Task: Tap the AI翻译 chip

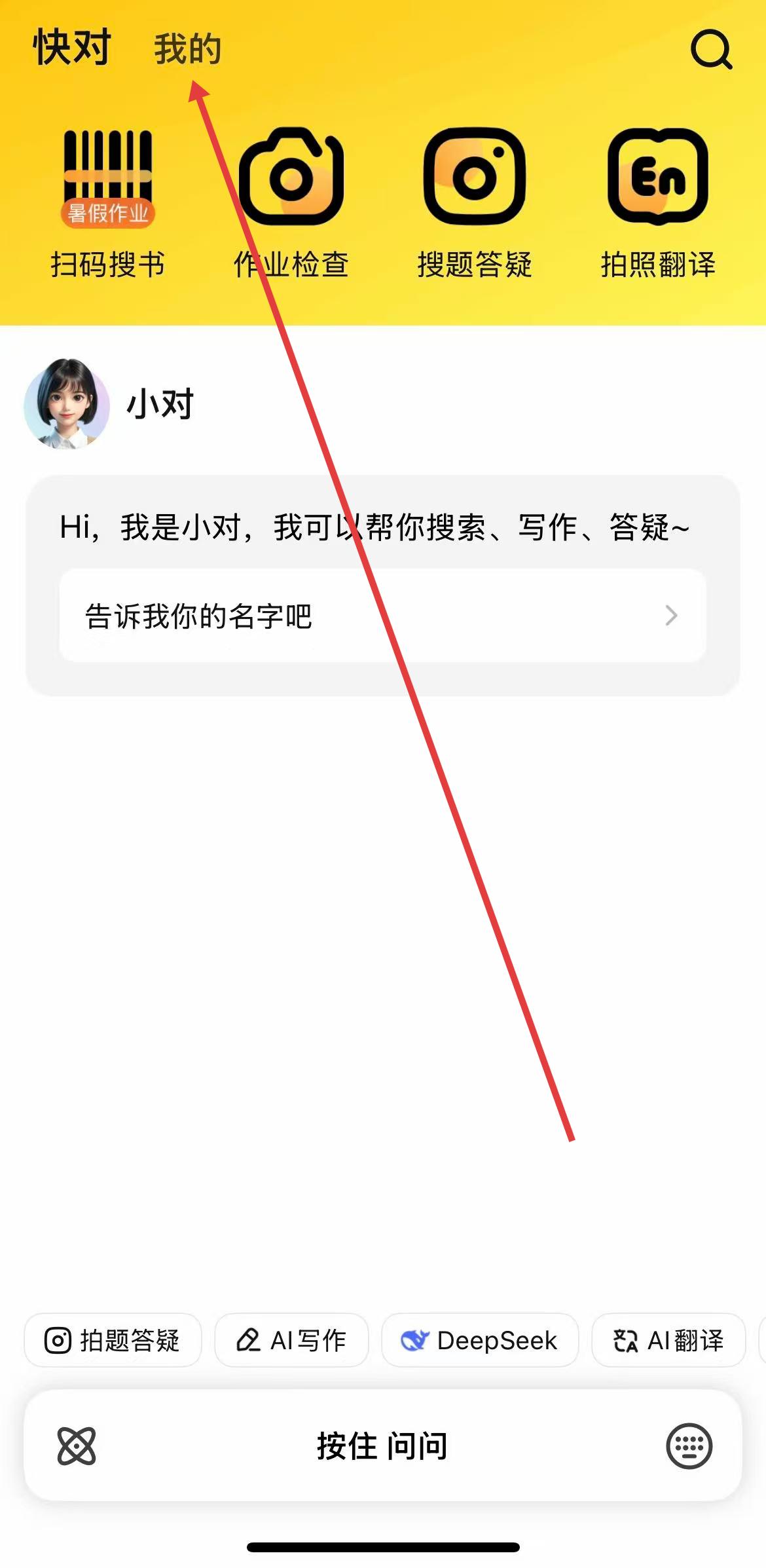Action: coord(668,1341)
